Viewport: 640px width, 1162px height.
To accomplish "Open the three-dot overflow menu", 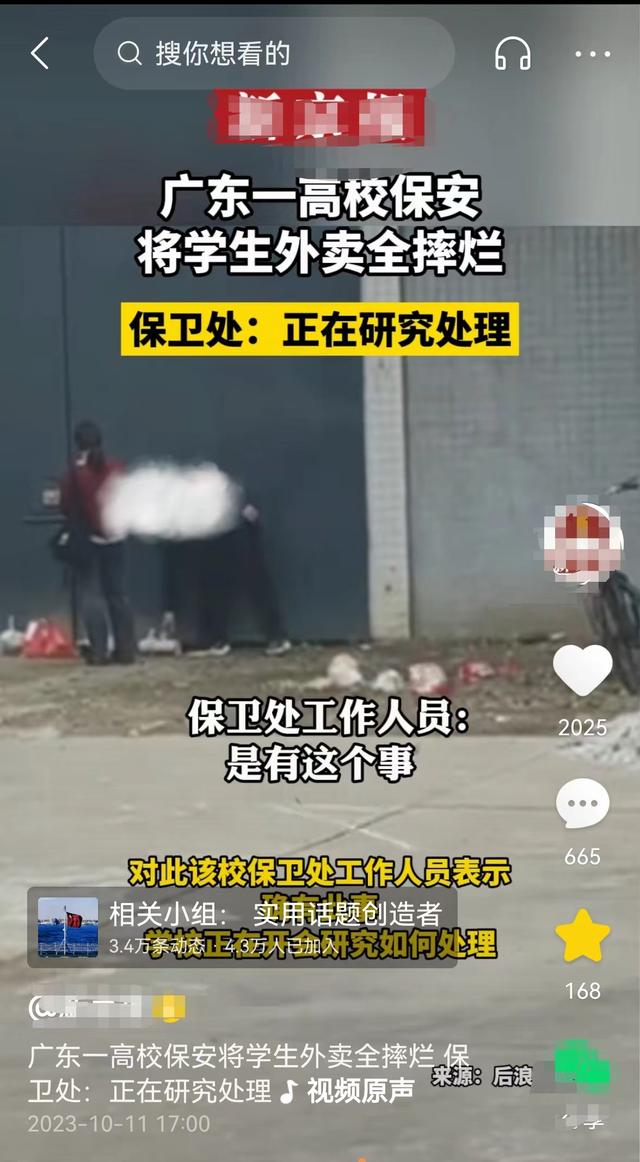I will tap(593, 54).
